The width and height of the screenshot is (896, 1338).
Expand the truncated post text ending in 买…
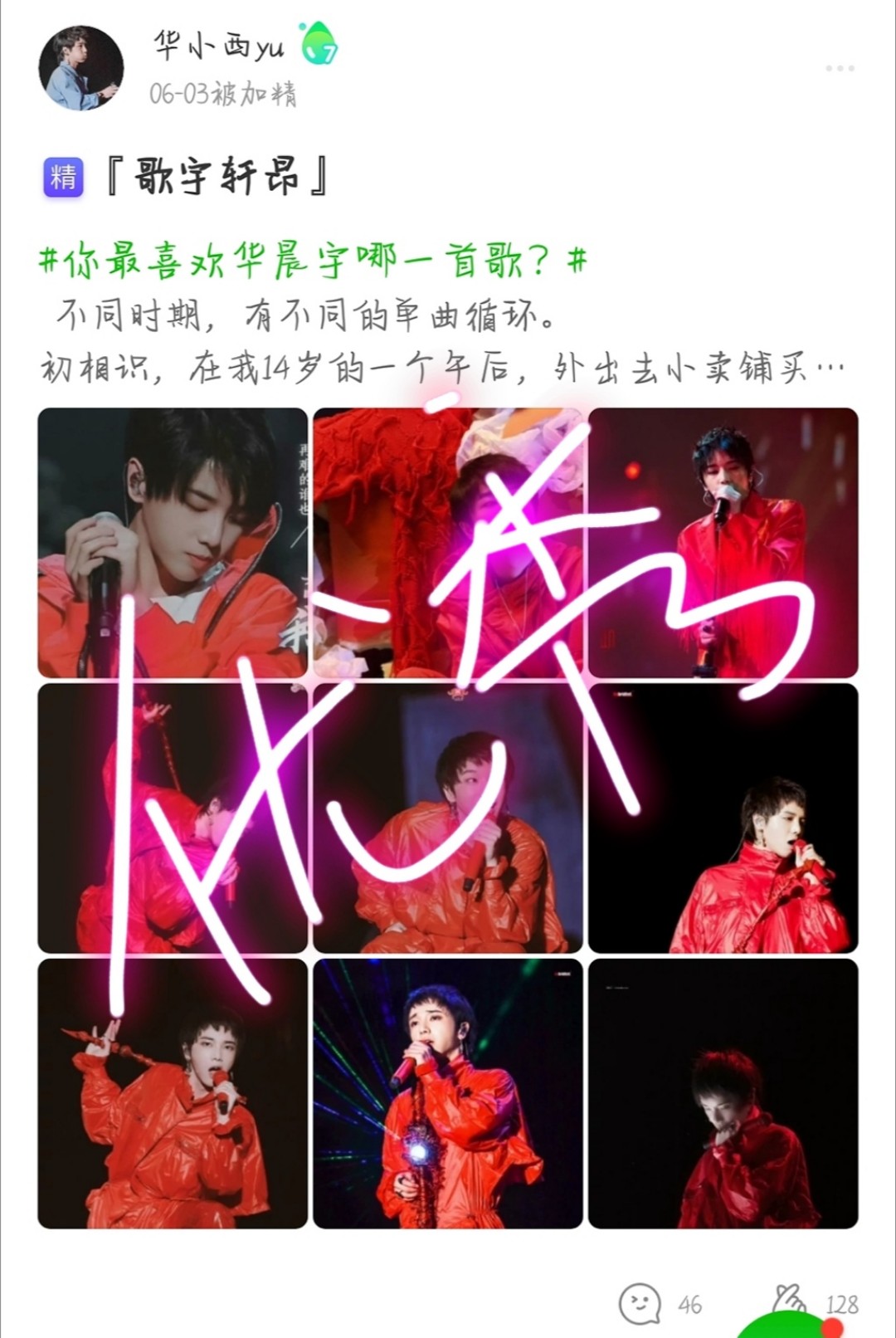click(828, 368)
